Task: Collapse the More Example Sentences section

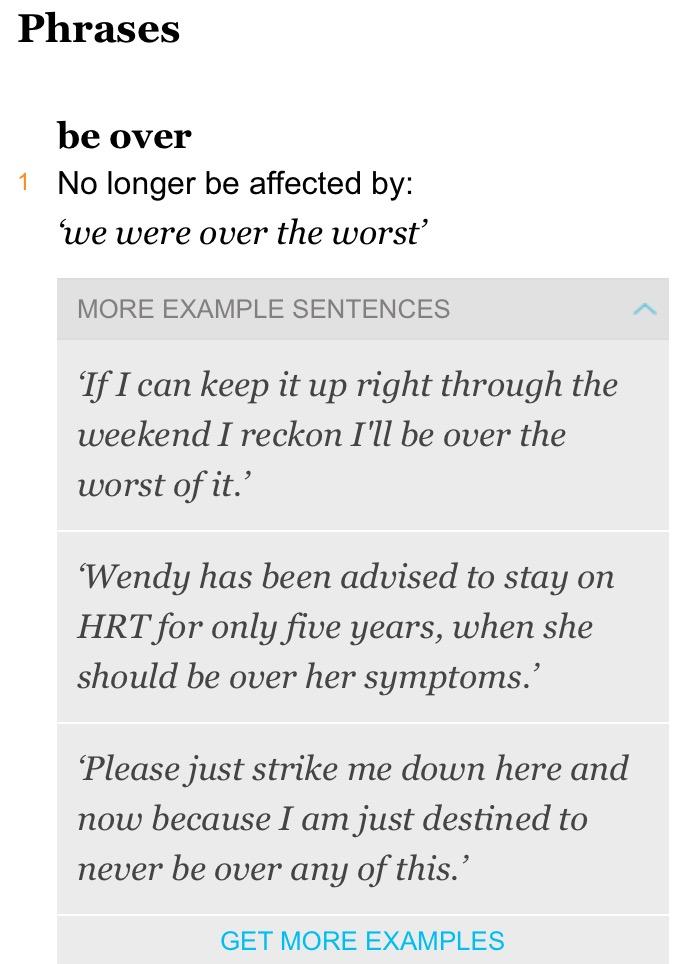Action: tap(644, 309)
